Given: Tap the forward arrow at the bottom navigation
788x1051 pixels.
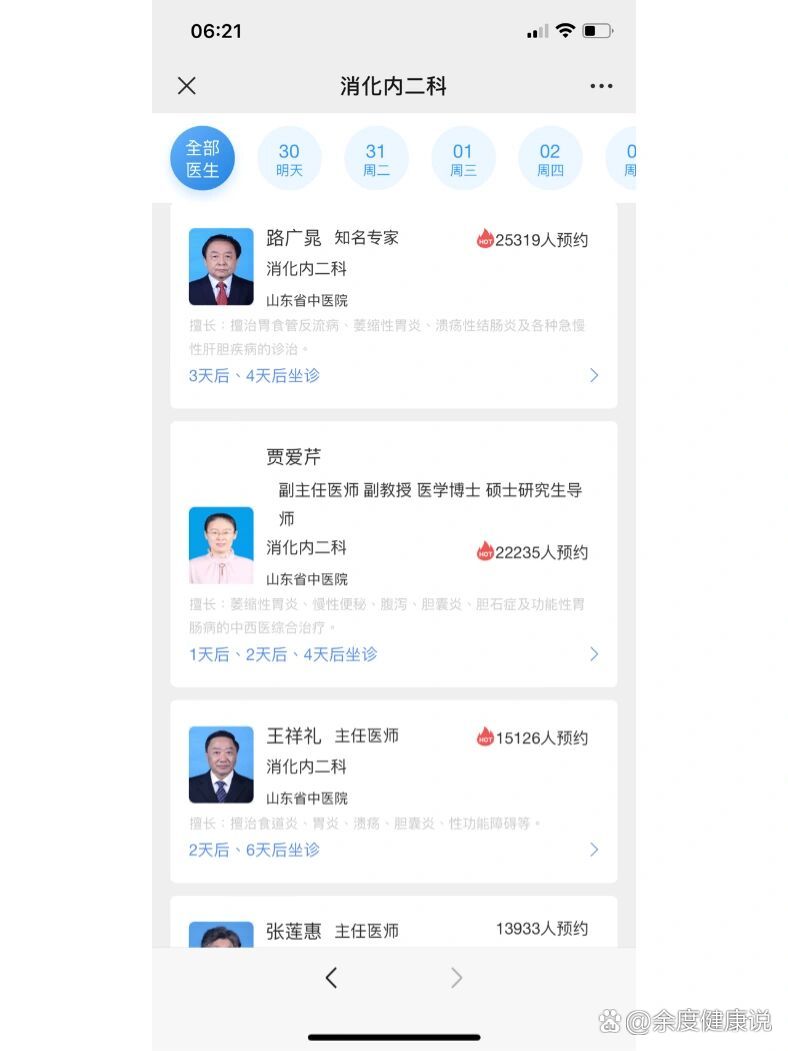Looking at the screenshot, I should coord(456,978).
